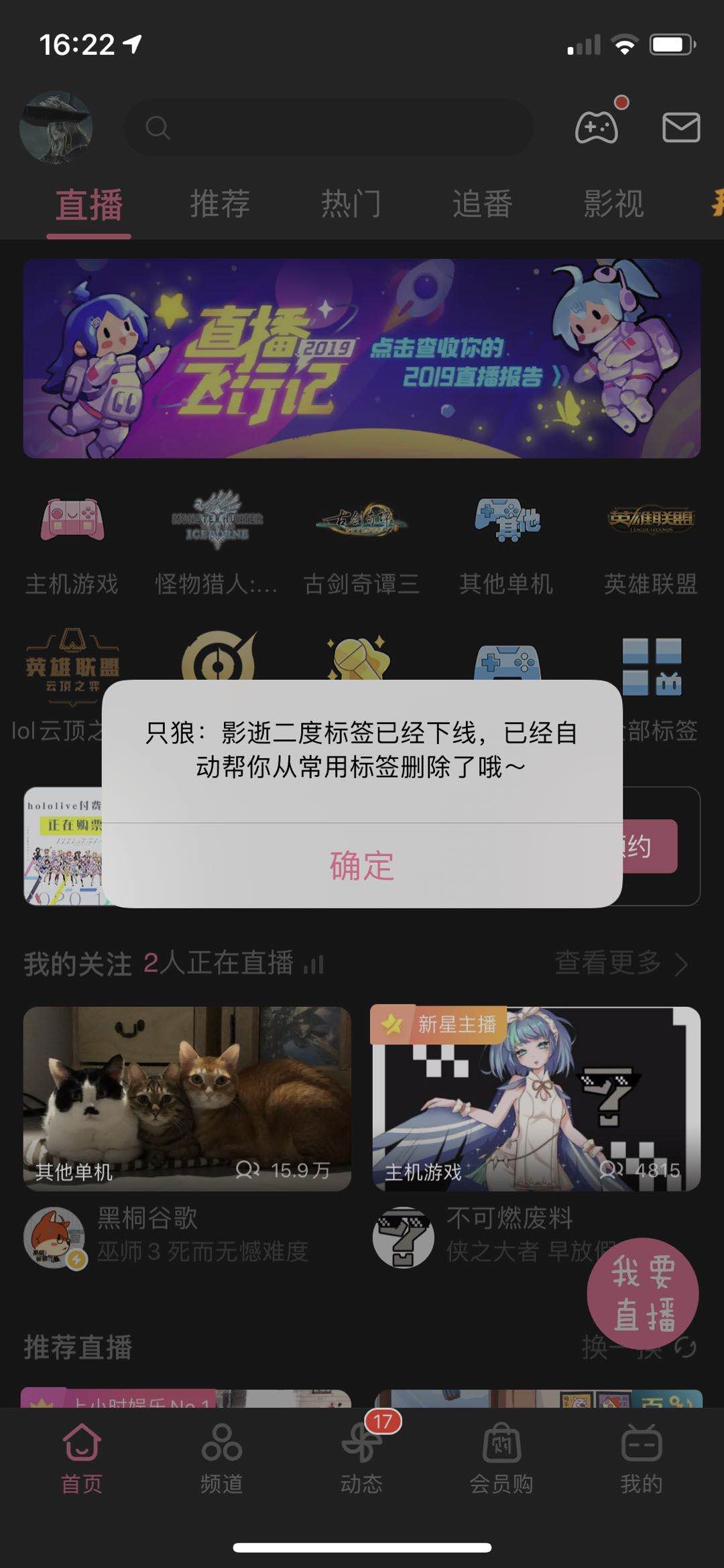Screen dimensions: 724x1568
Task: Switch to the 影视 tab
Action: 614,204
